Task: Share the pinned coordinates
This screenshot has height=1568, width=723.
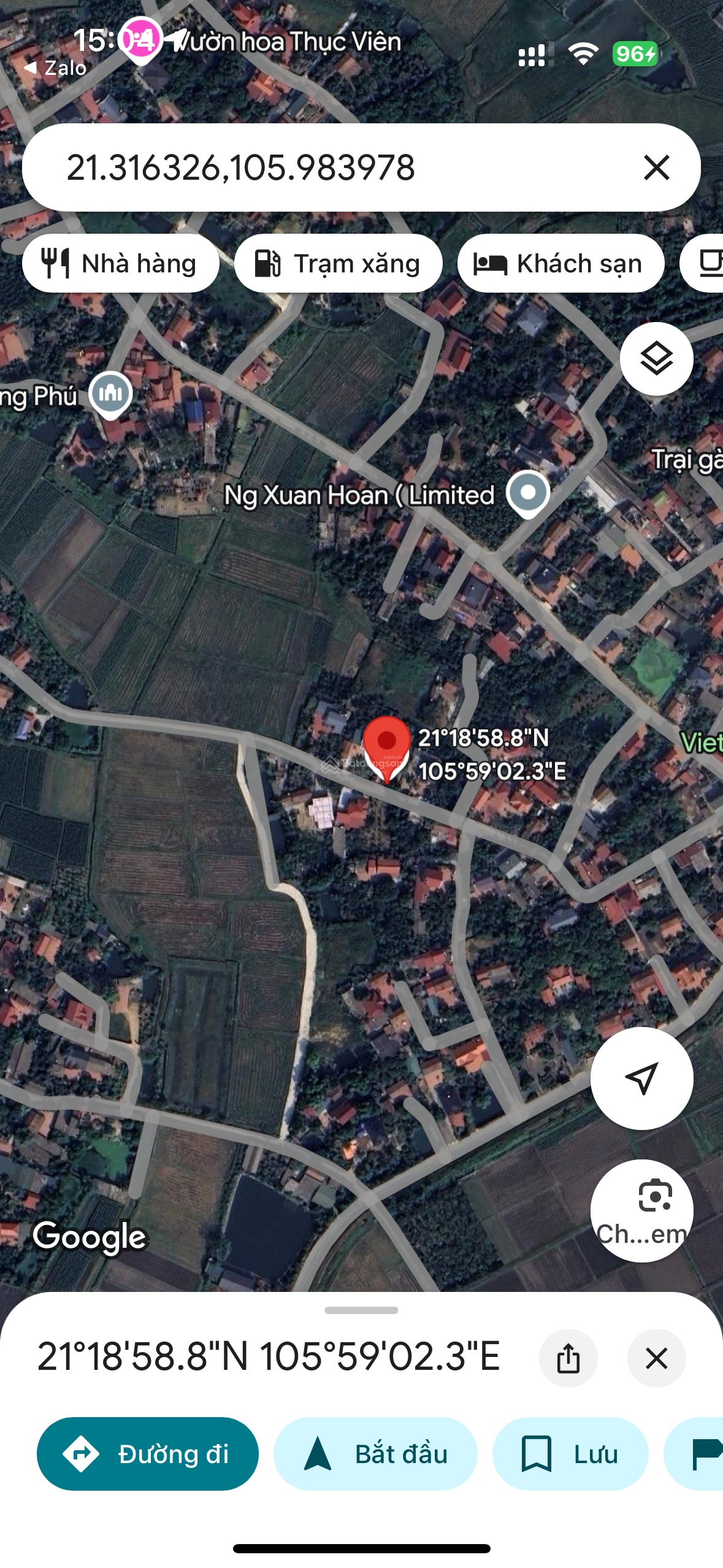Action: click(x=568, y=1358)
